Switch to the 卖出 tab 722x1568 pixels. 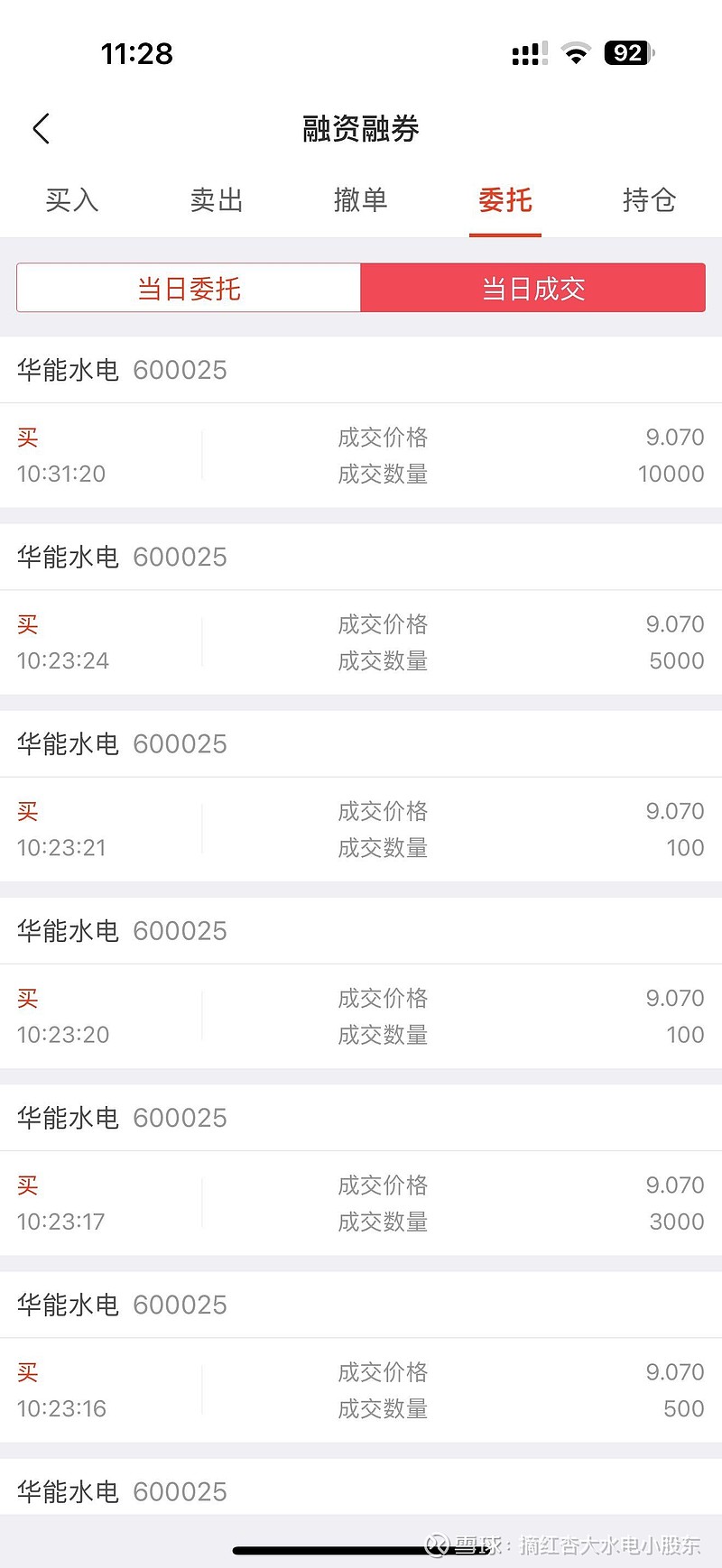coord(217,199)
